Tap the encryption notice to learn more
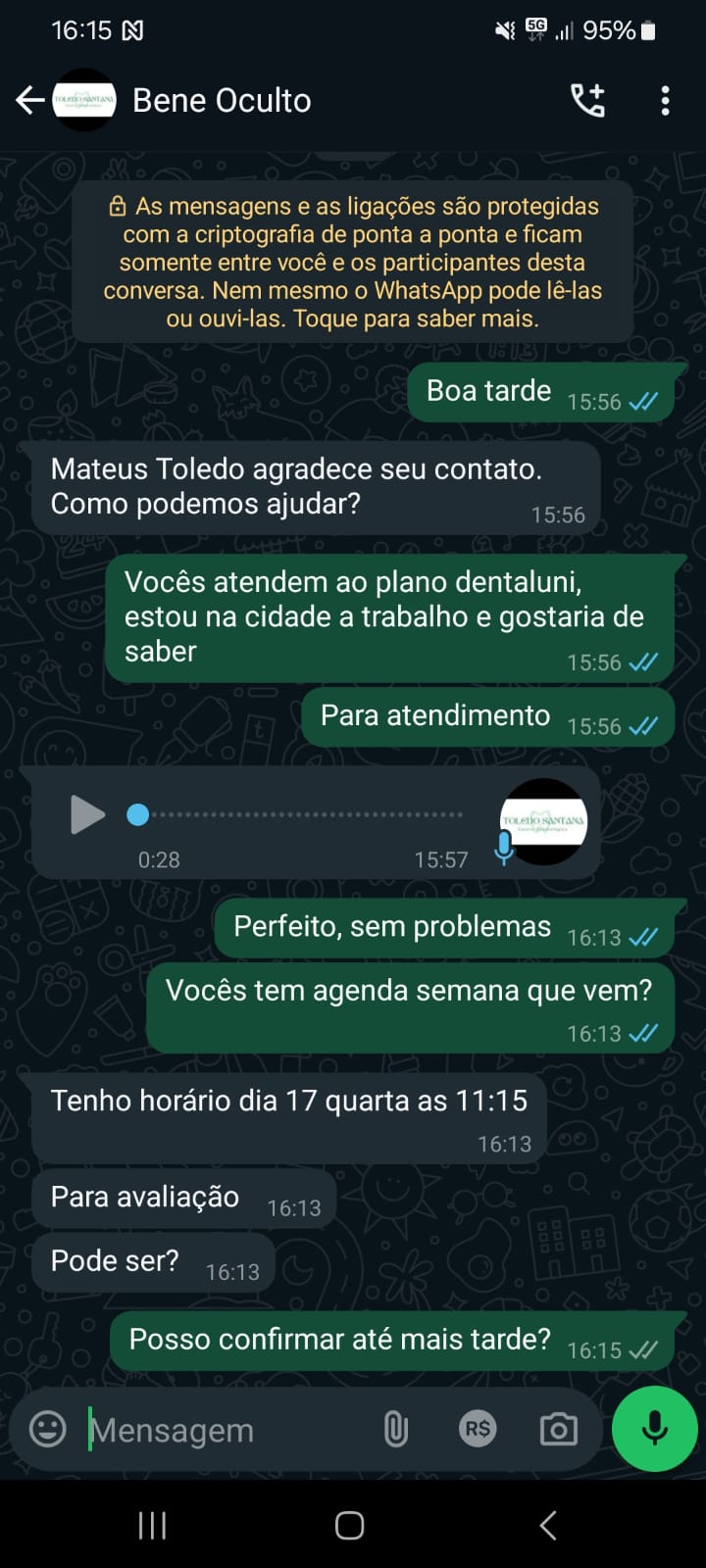Image resolution: width=706 pixels, height=1568 pixels. (353, 262)
